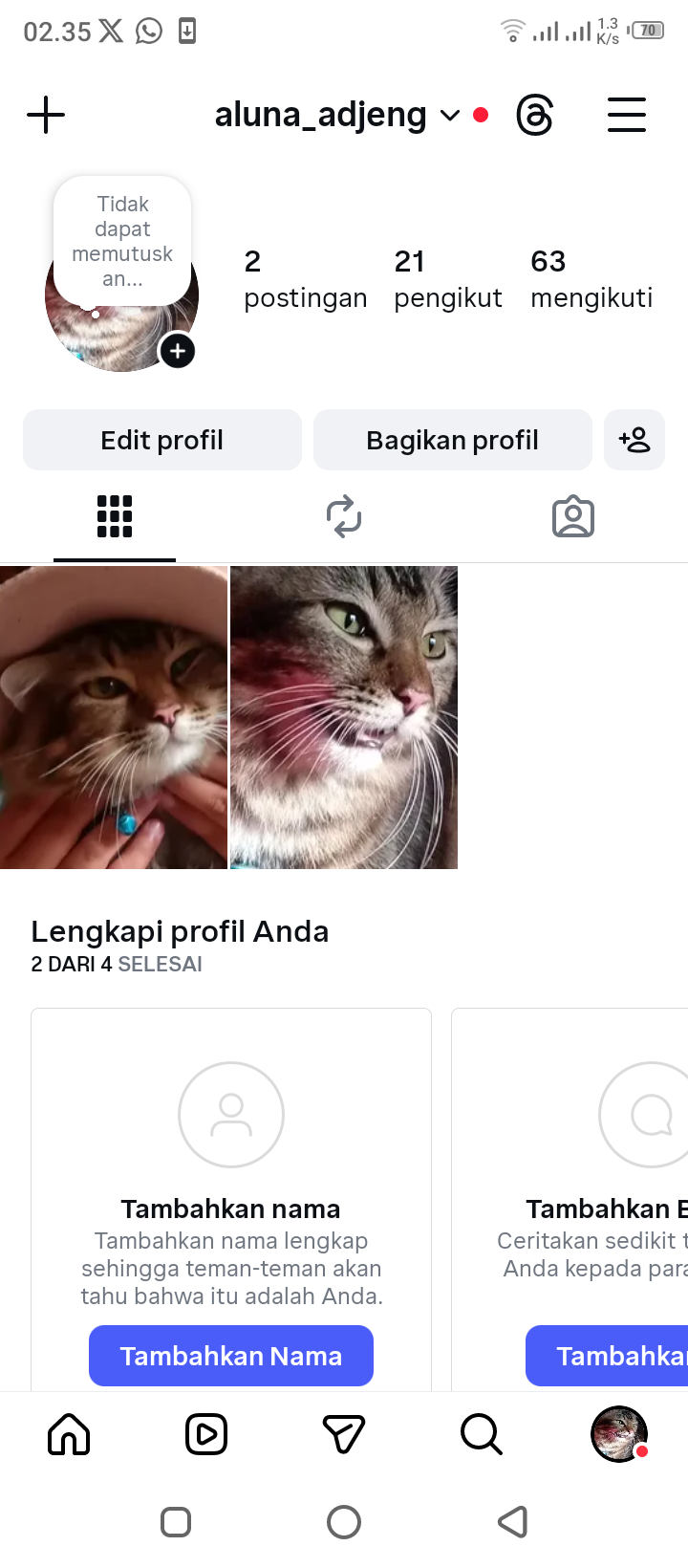Image resolution: width=688 pixels, height=1568 pixels.
Task: Add a story via profile picture plus badge
Action: (x=178, y=351)
